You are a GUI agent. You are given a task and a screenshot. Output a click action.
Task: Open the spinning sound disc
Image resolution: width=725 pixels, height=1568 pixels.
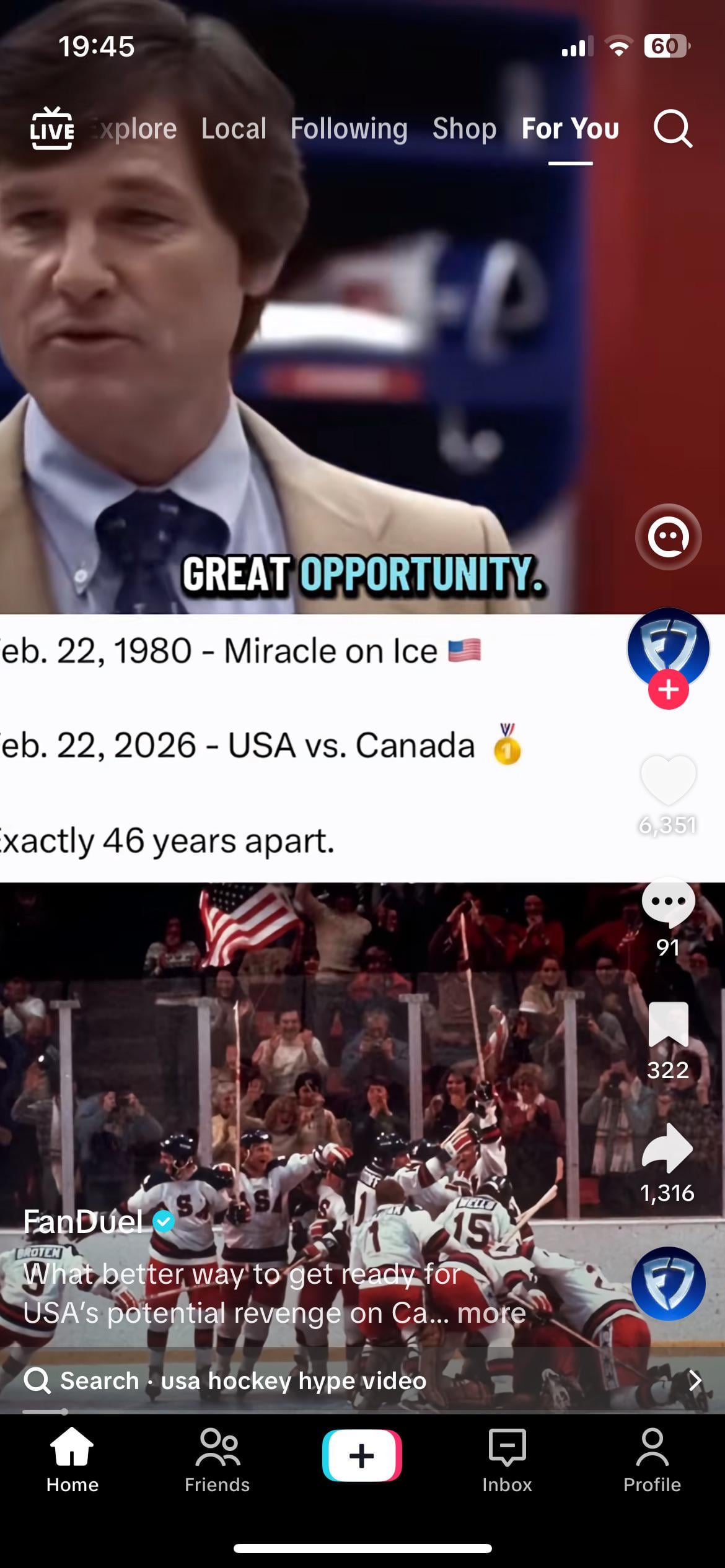click(x=668, y=1284)
